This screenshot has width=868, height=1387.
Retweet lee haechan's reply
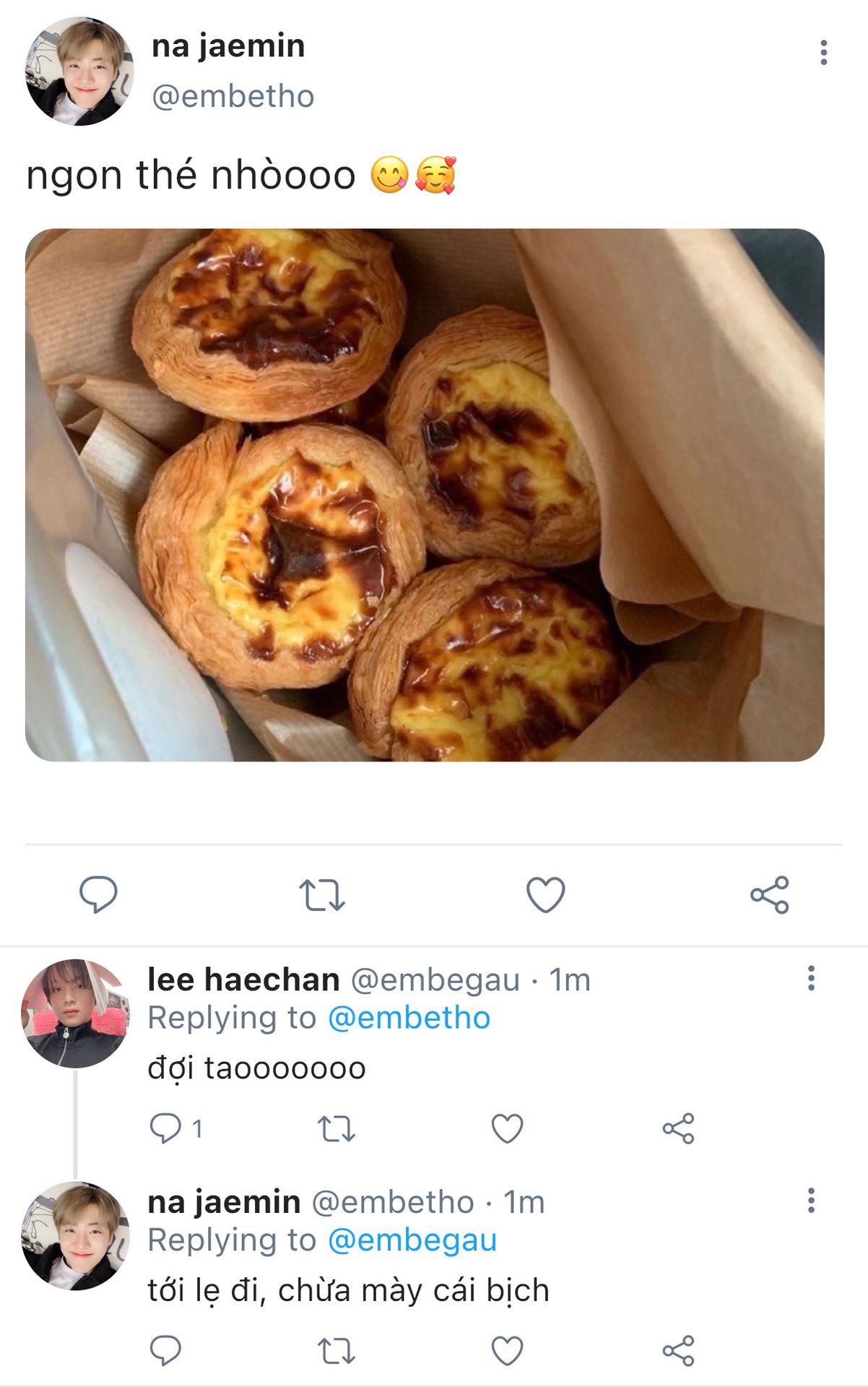(337, 1128)
